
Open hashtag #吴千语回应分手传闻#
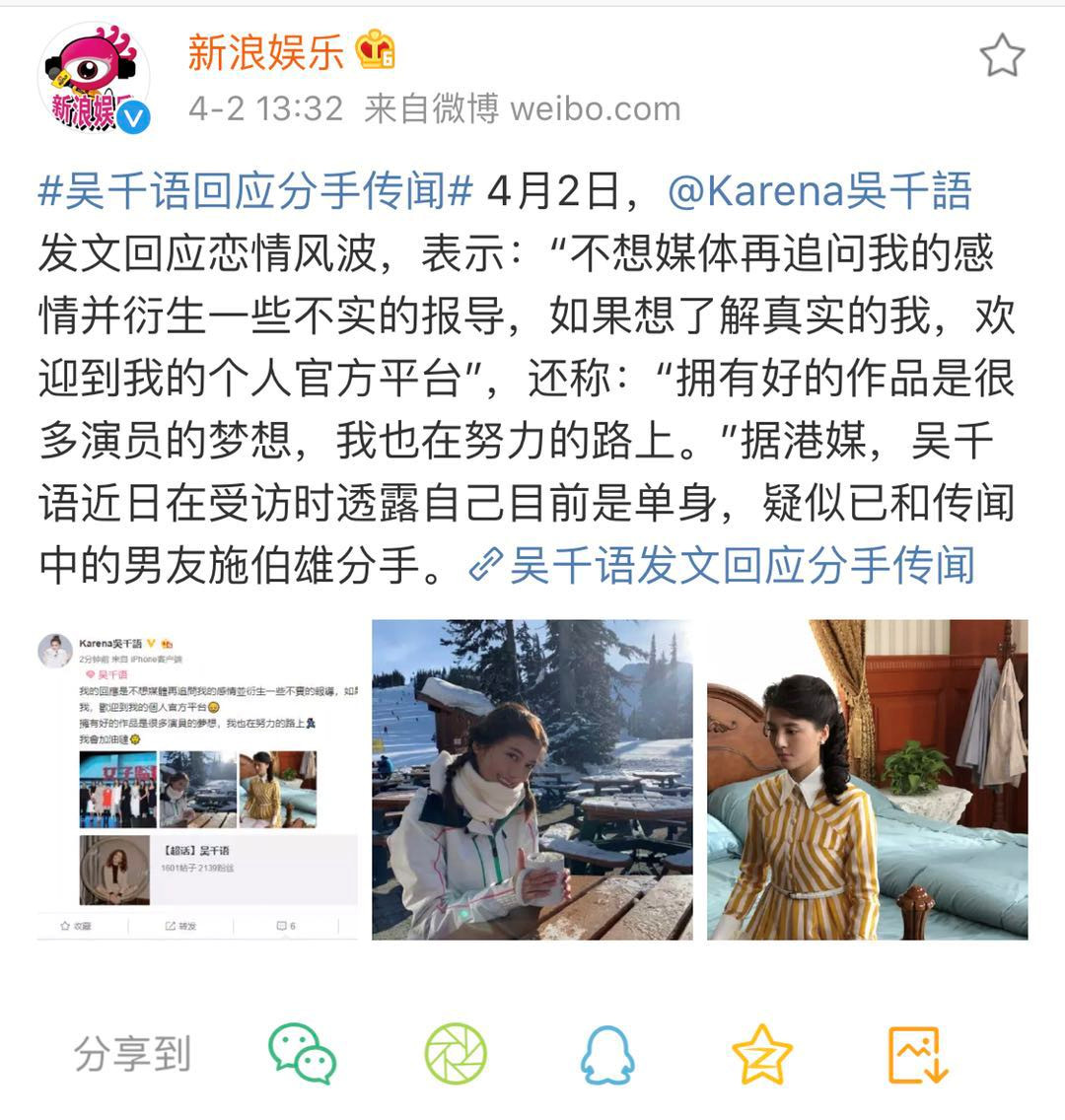256,190
